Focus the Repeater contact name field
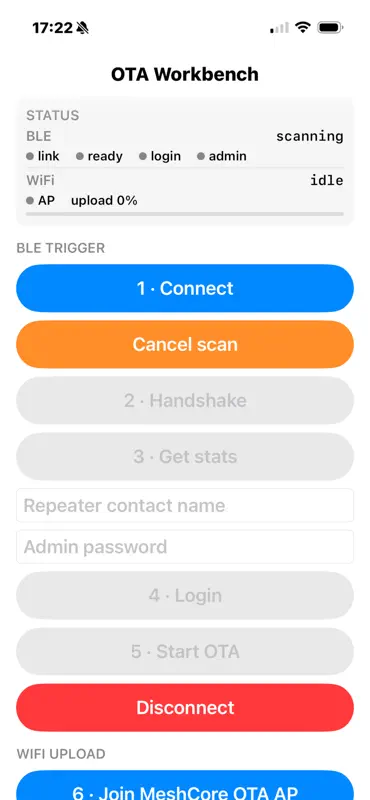This screenshot has width=370, height=800. (185, 506)
